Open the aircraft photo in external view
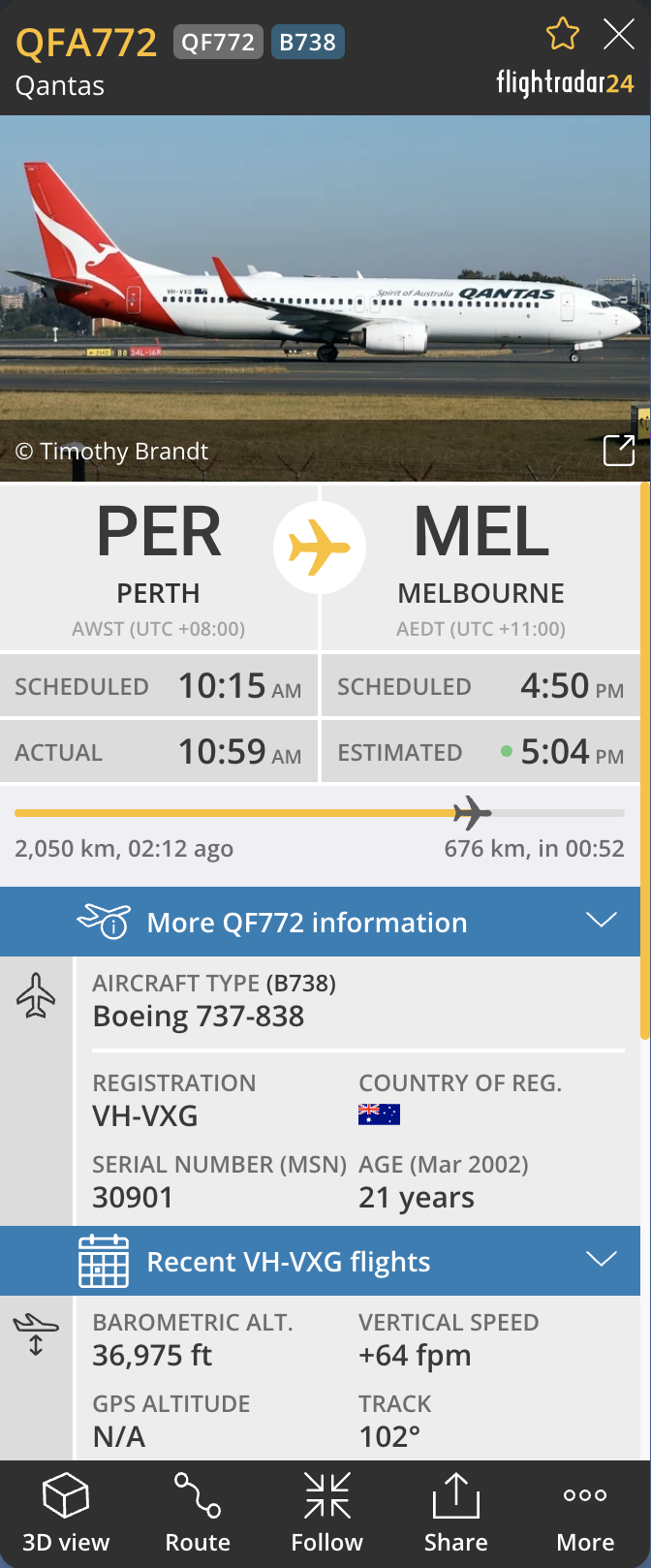 click(618, 450)
